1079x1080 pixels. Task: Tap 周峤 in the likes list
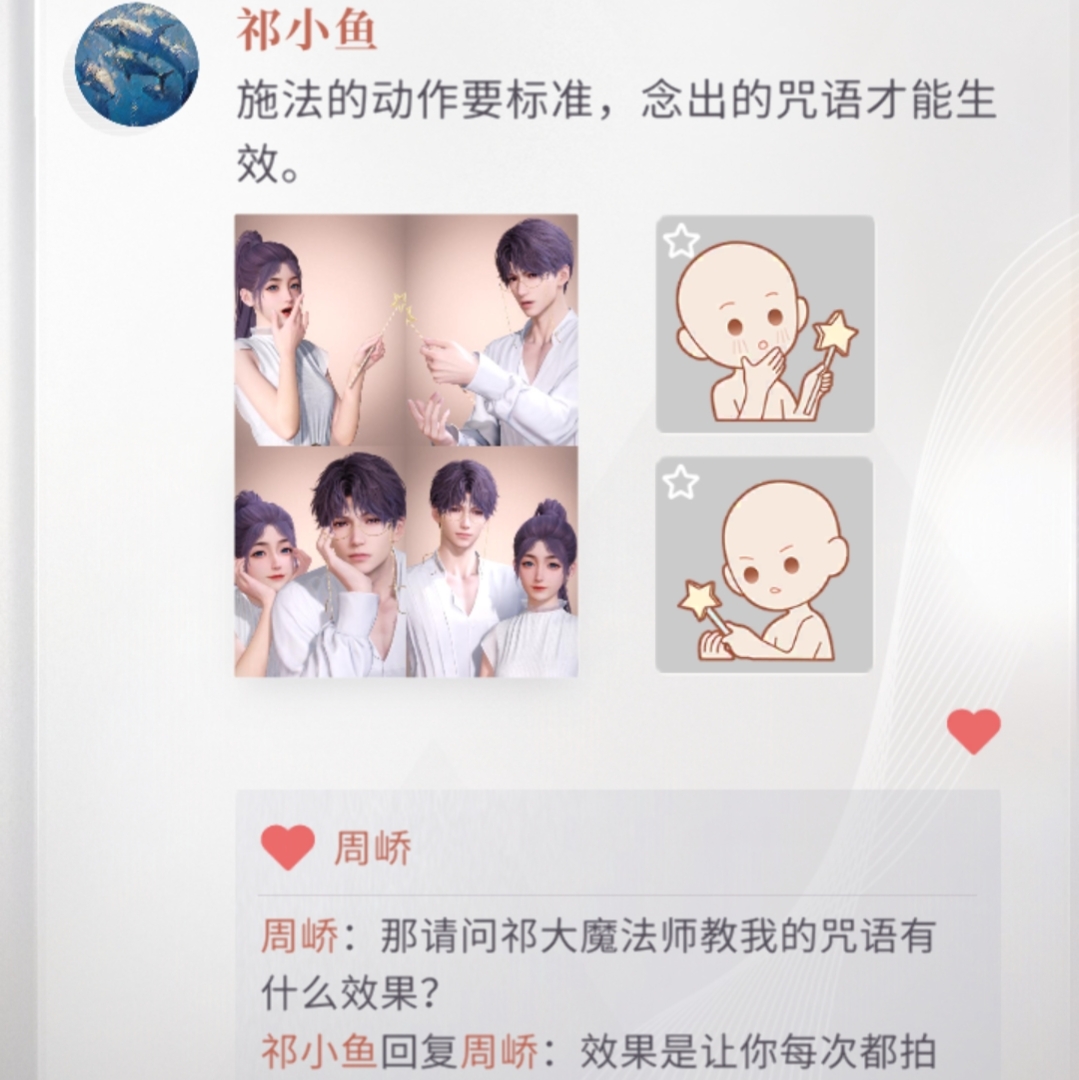tap(372, 849)
